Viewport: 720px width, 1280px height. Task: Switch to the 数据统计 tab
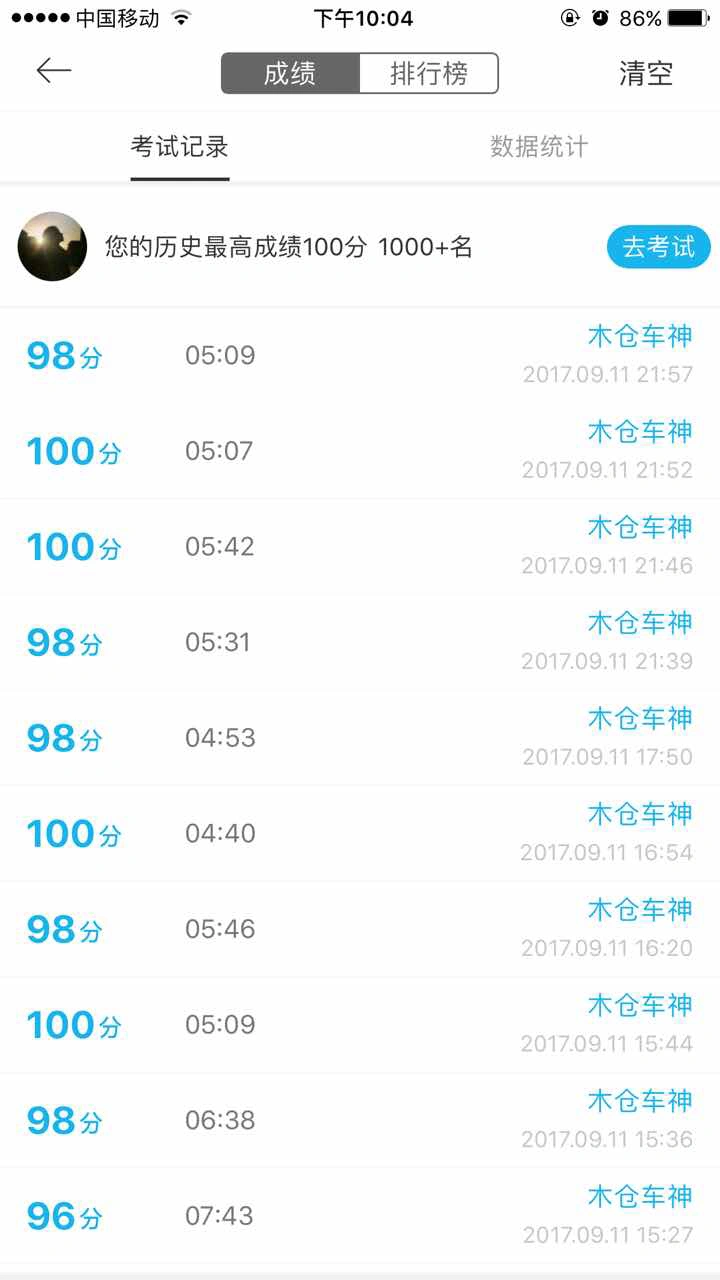[x=539, y=147]
